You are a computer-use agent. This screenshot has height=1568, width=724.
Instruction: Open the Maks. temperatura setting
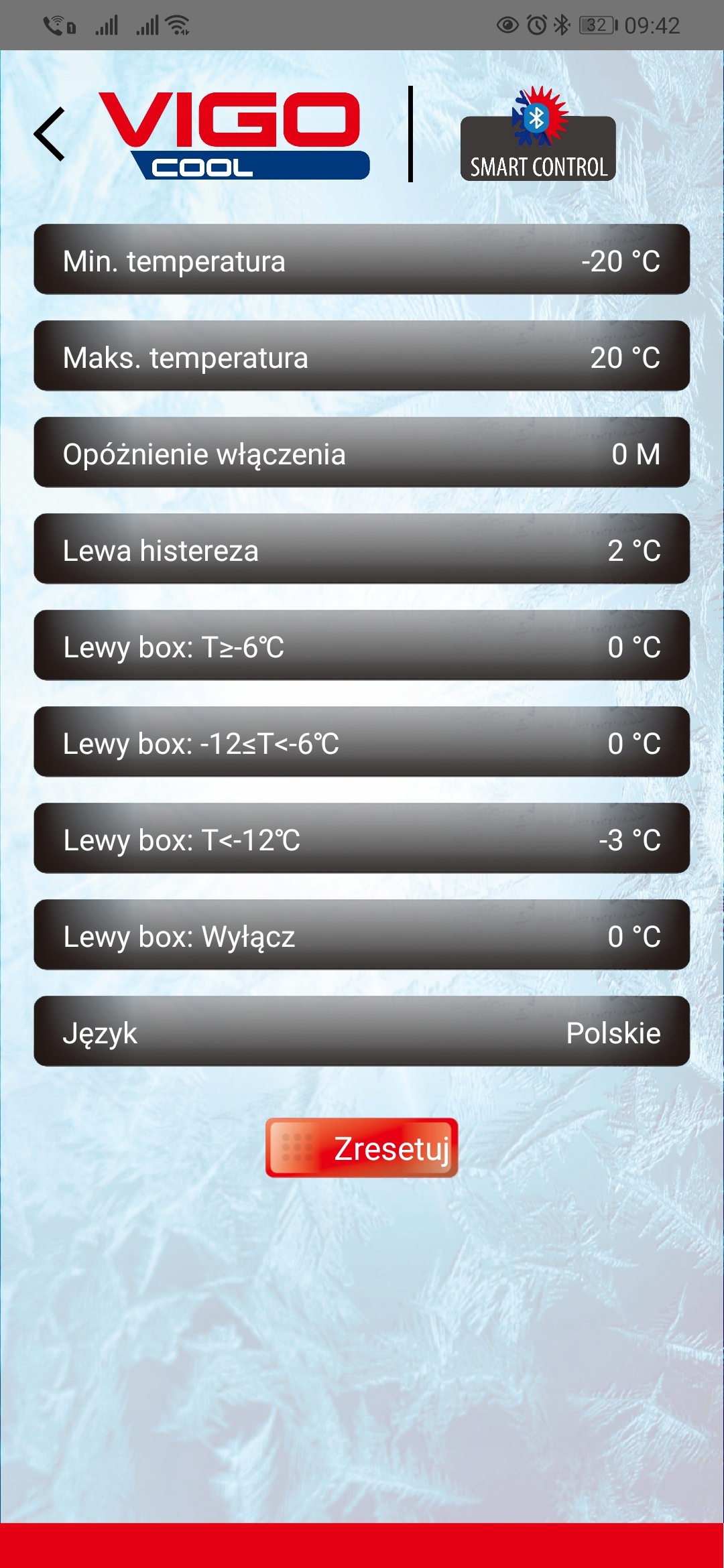[362, 356]
